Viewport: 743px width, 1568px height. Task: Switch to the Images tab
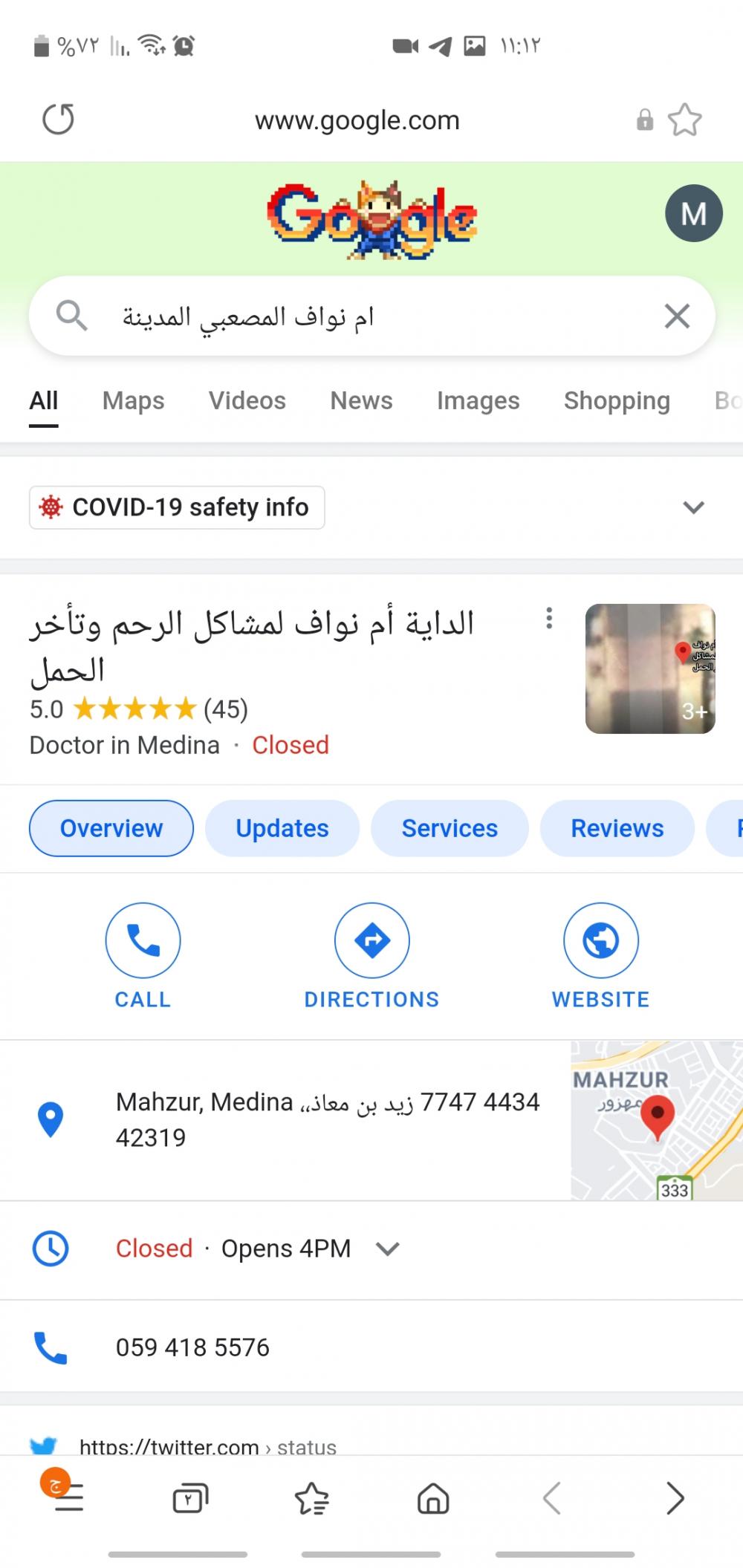pos(478,400)
